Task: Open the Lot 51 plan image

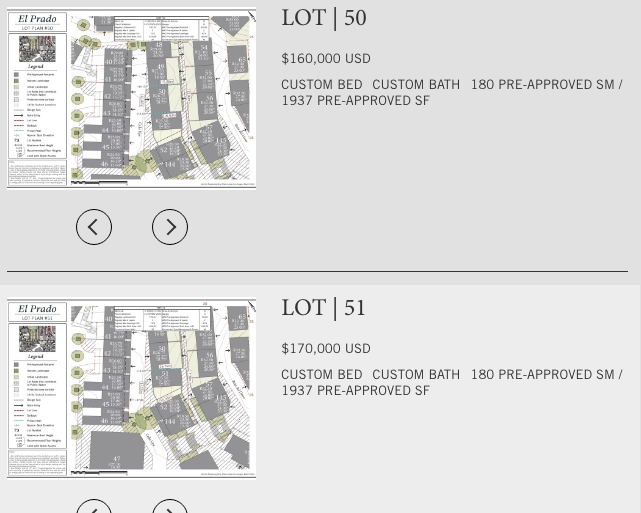Action: pyautogui.click(x=132, y=388)
